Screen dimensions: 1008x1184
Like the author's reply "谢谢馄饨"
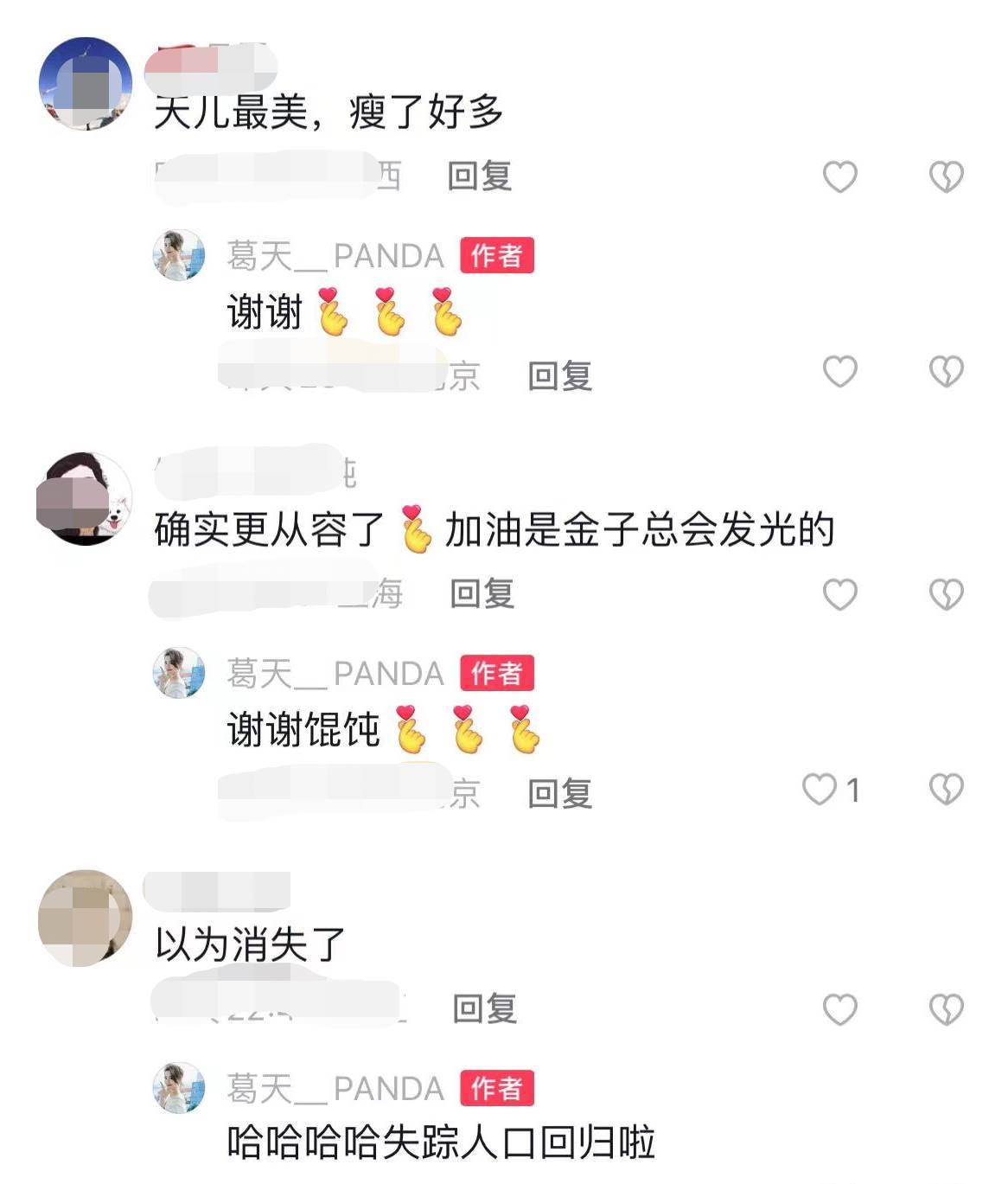coord(820,790)
